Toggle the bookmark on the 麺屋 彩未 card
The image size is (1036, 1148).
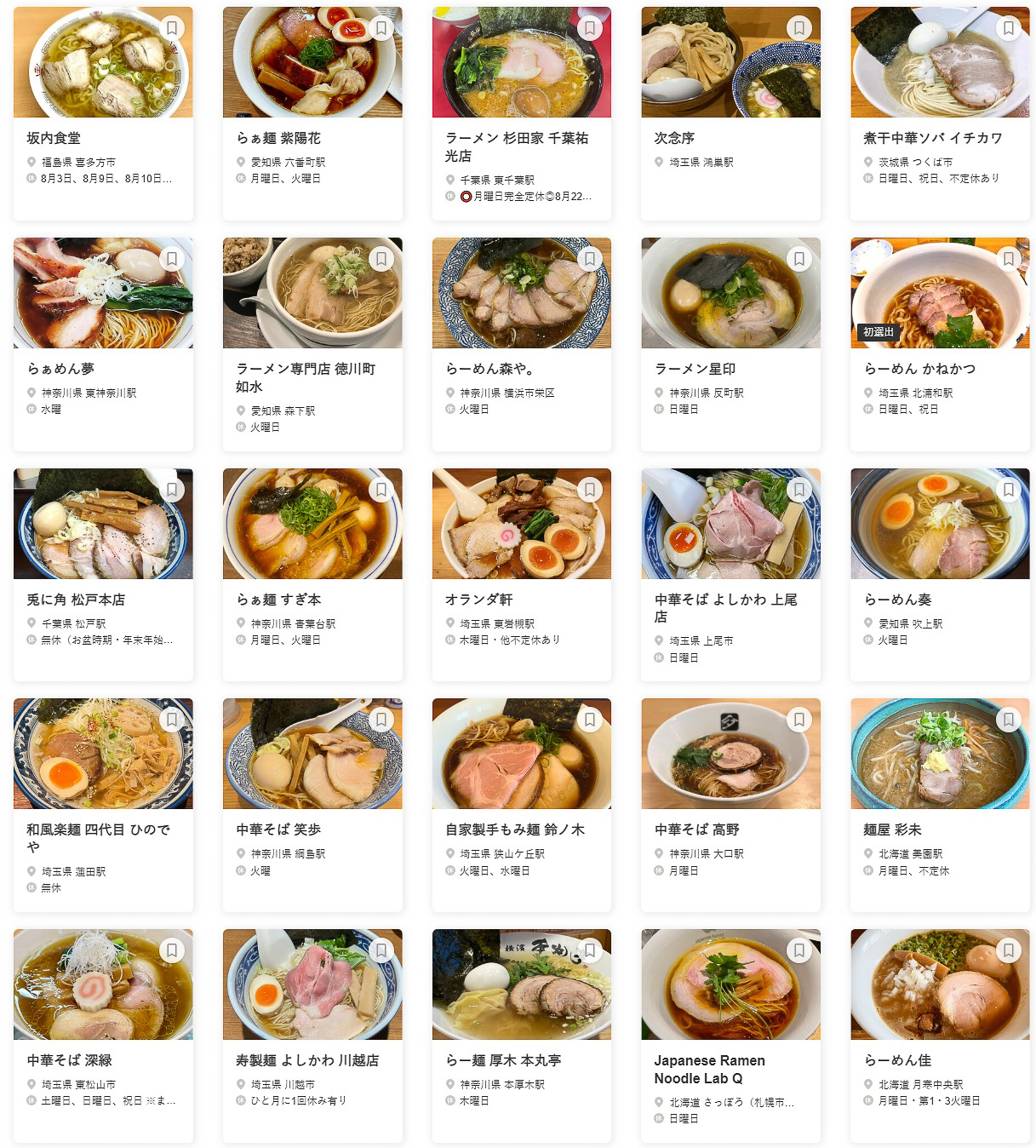click(1009, 721)
